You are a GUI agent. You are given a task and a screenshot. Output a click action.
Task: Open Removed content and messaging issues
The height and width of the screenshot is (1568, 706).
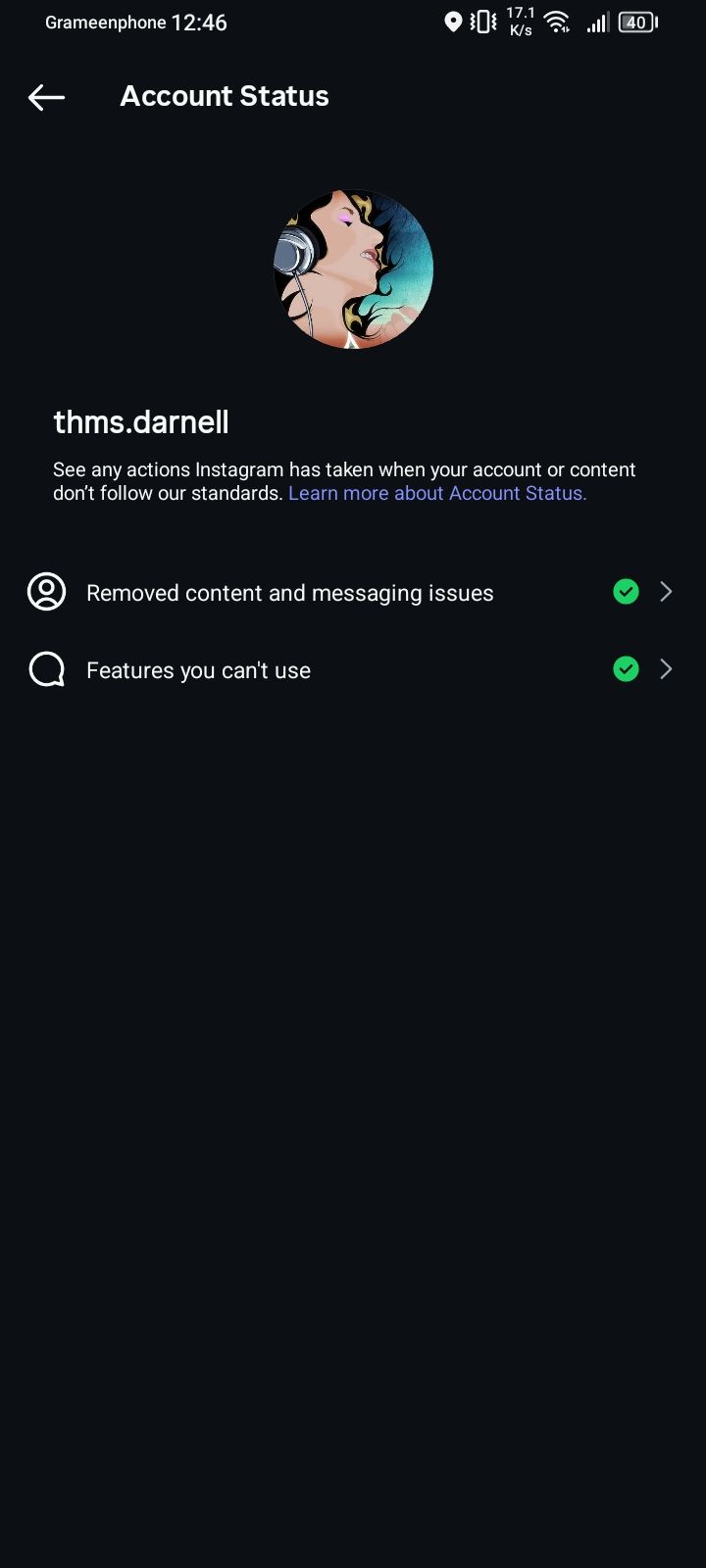tap(353, 592)
